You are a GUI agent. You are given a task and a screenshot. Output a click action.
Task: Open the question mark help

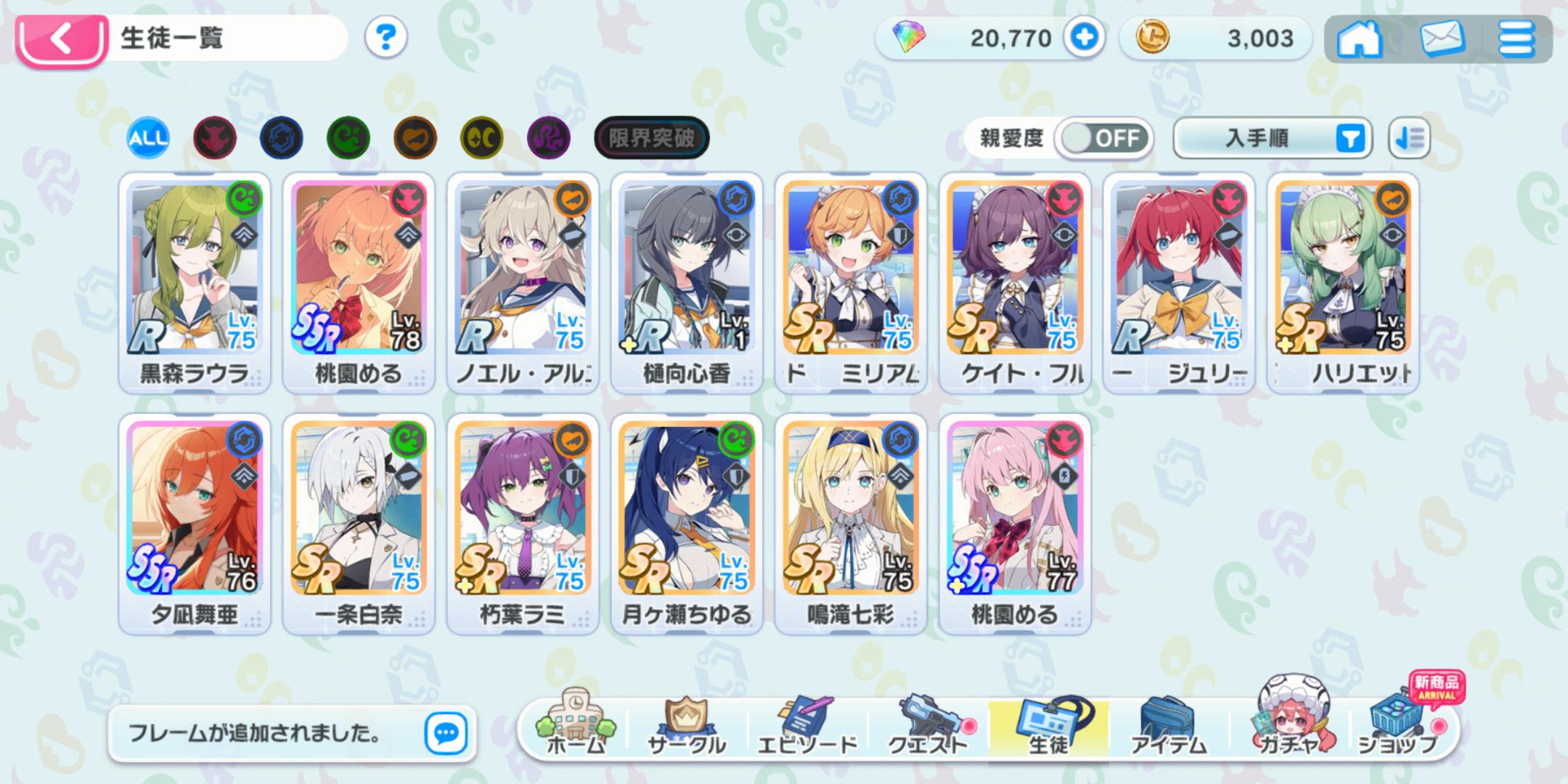[385, 37]
